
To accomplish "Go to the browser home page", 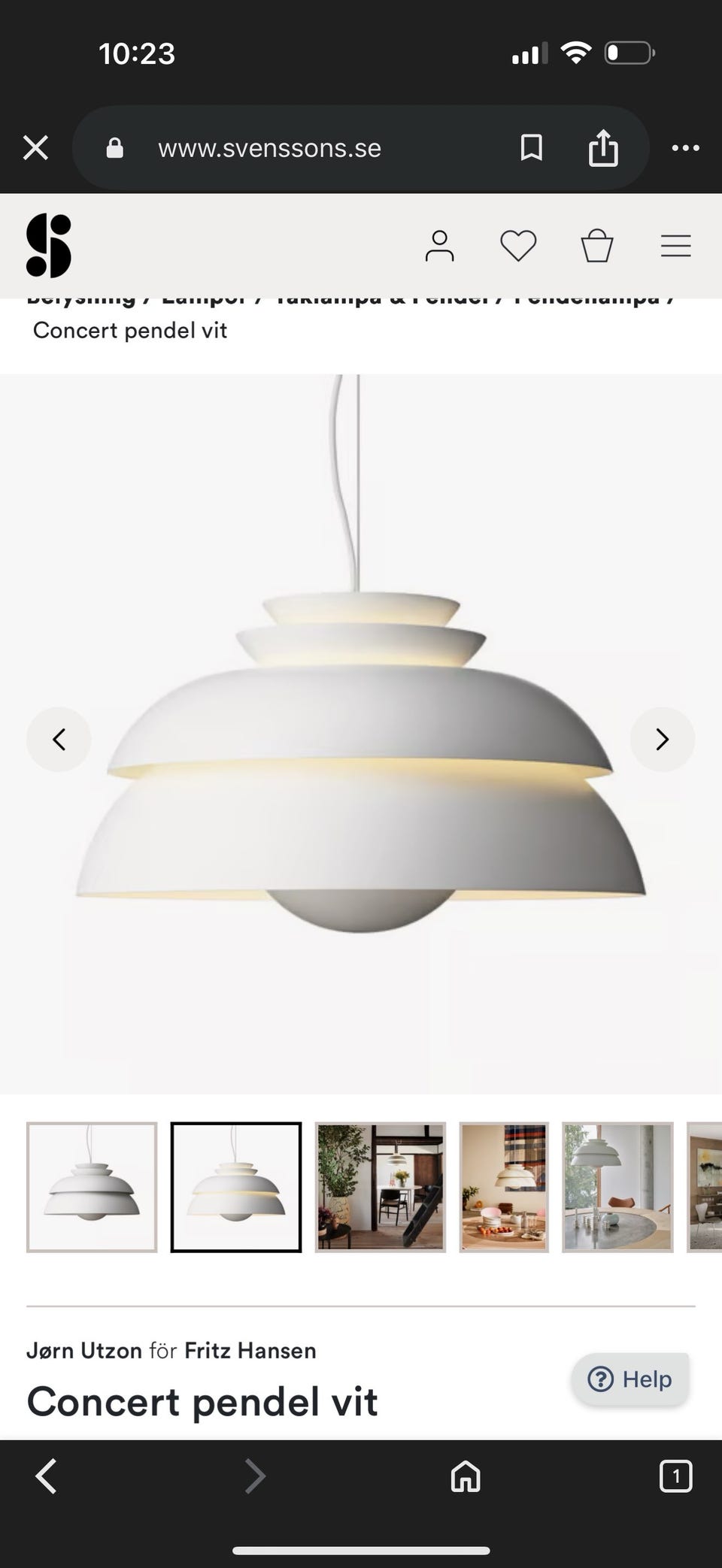I will (466, 1476).
